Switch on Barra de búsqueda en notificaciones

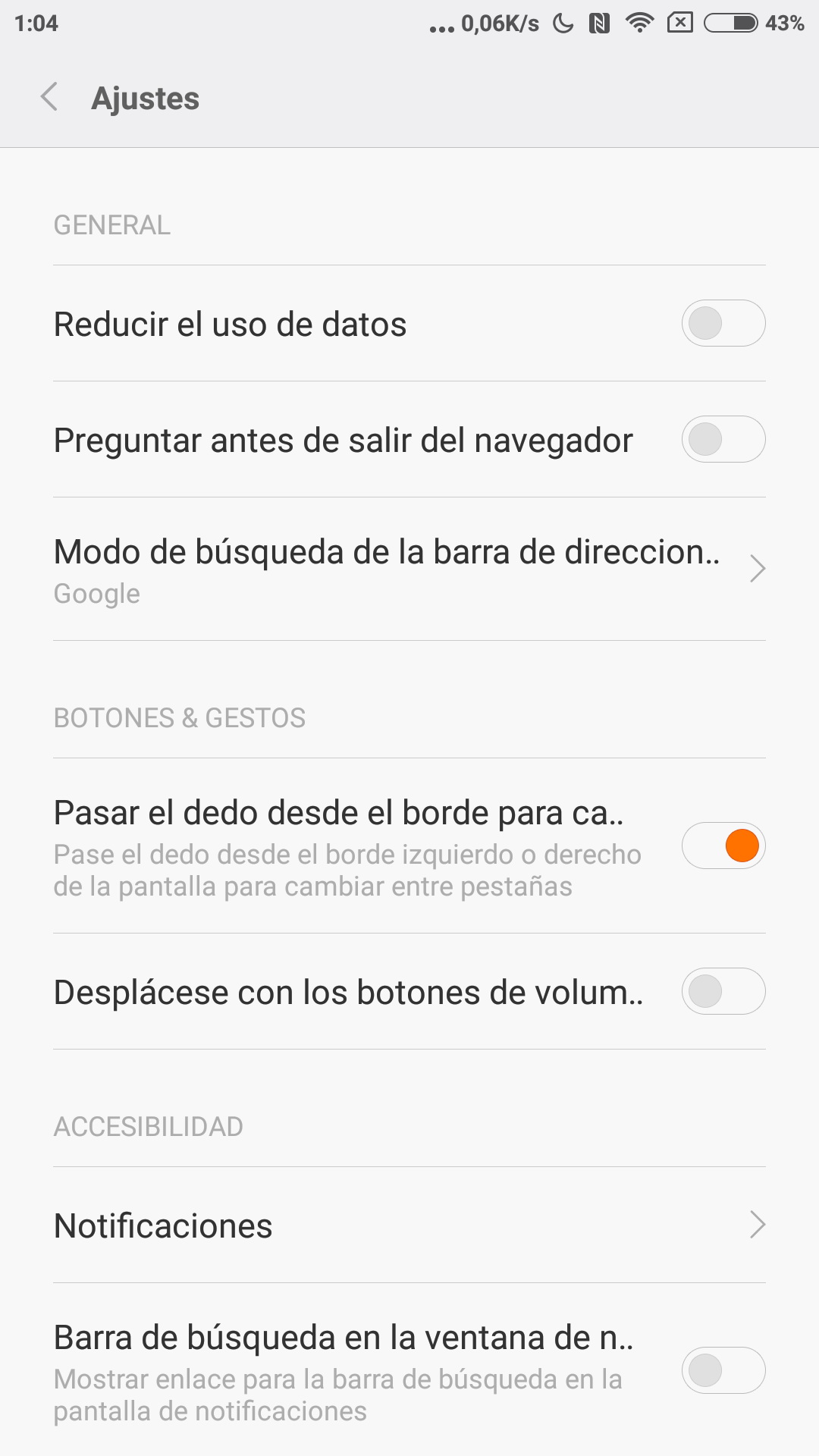click(x=723, y=1370)
